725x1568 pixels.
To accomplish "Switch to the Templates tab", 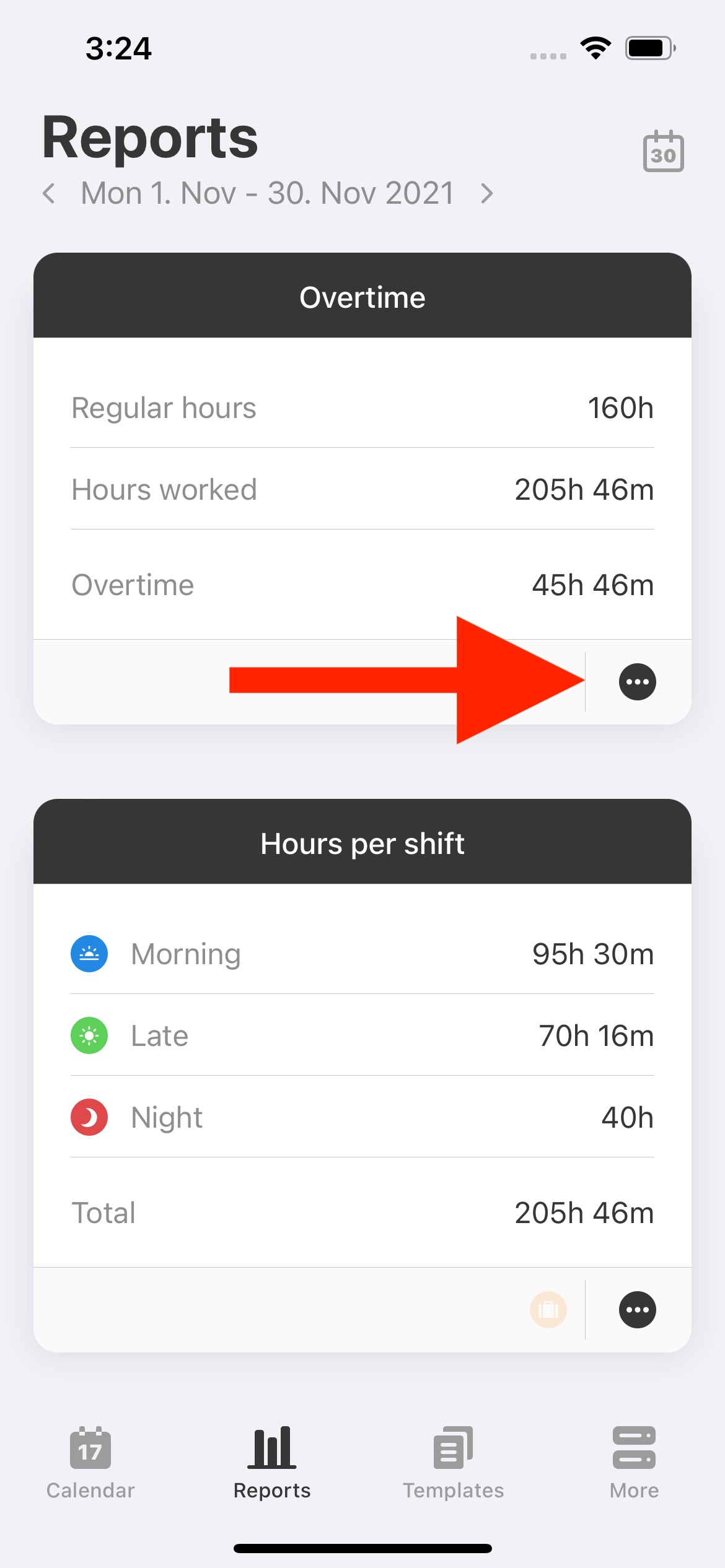I will (x=453, y=1463).
